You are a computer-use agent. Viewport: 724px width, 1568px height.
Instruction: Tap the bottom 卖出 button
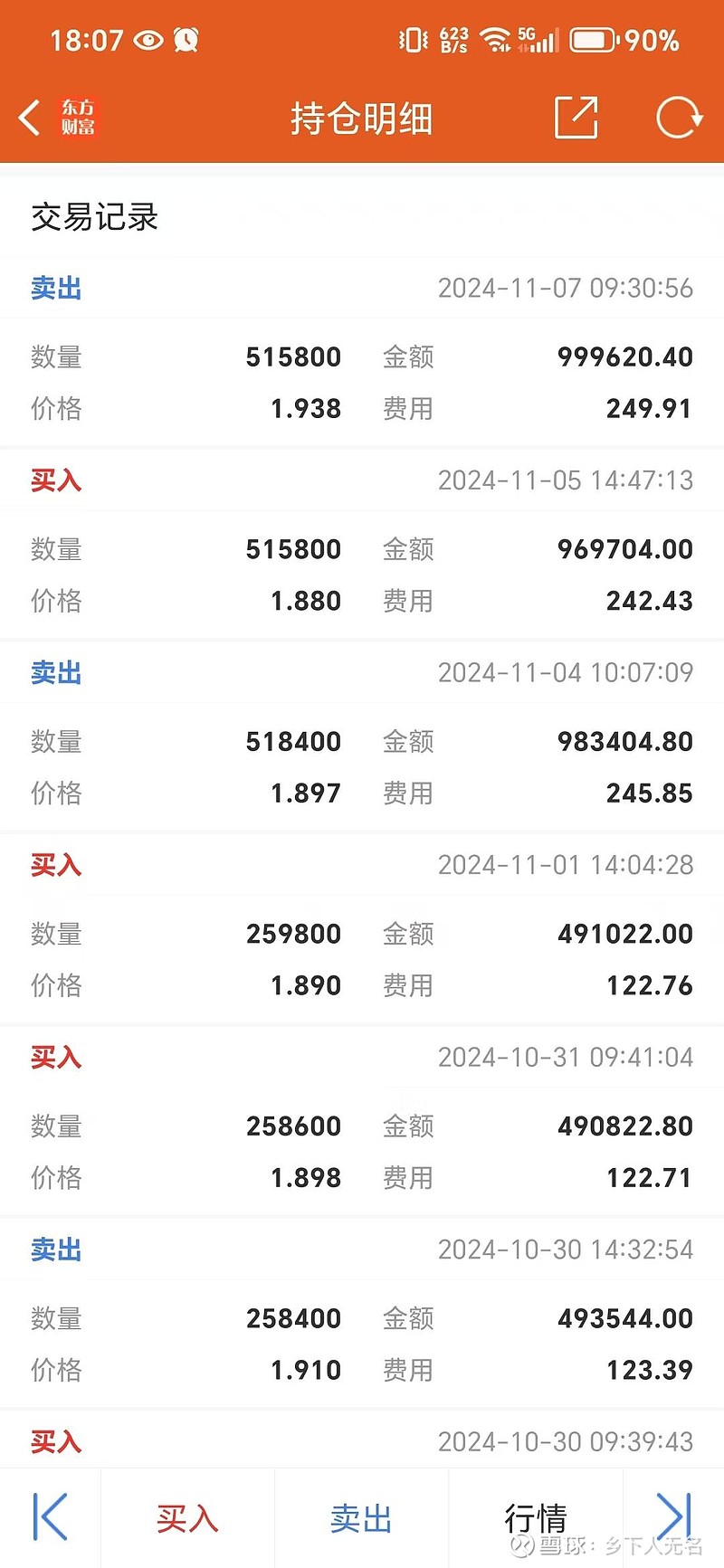click(x=361, y=1517)
